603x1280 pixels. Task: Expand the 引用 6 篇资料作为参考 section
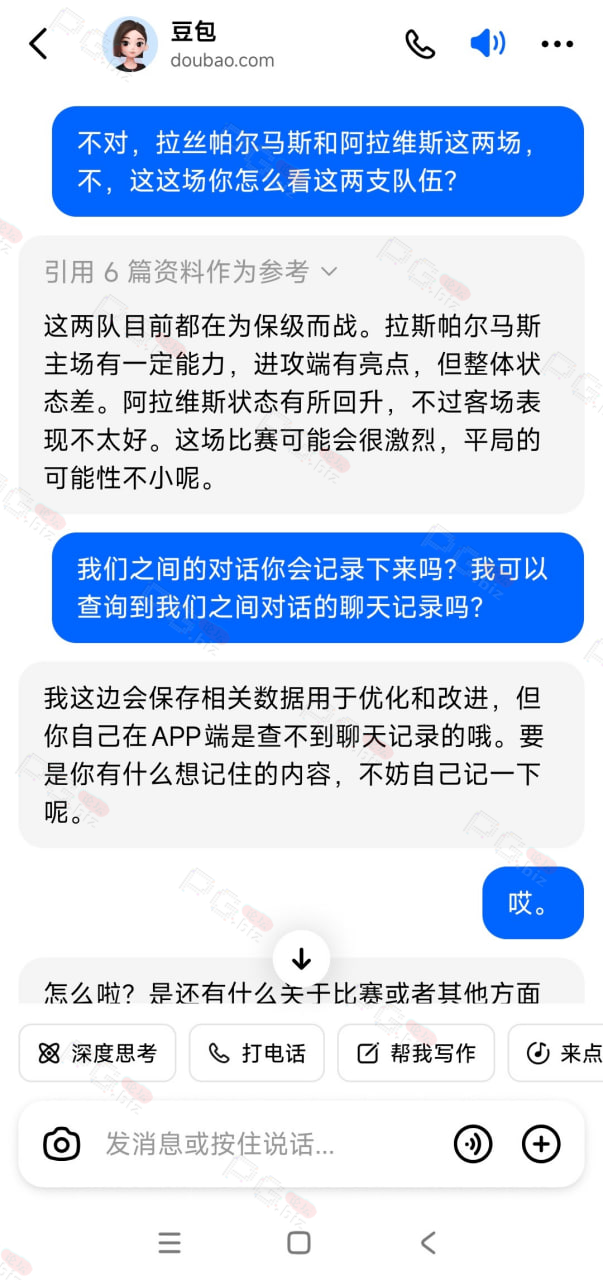click(191, 271)
